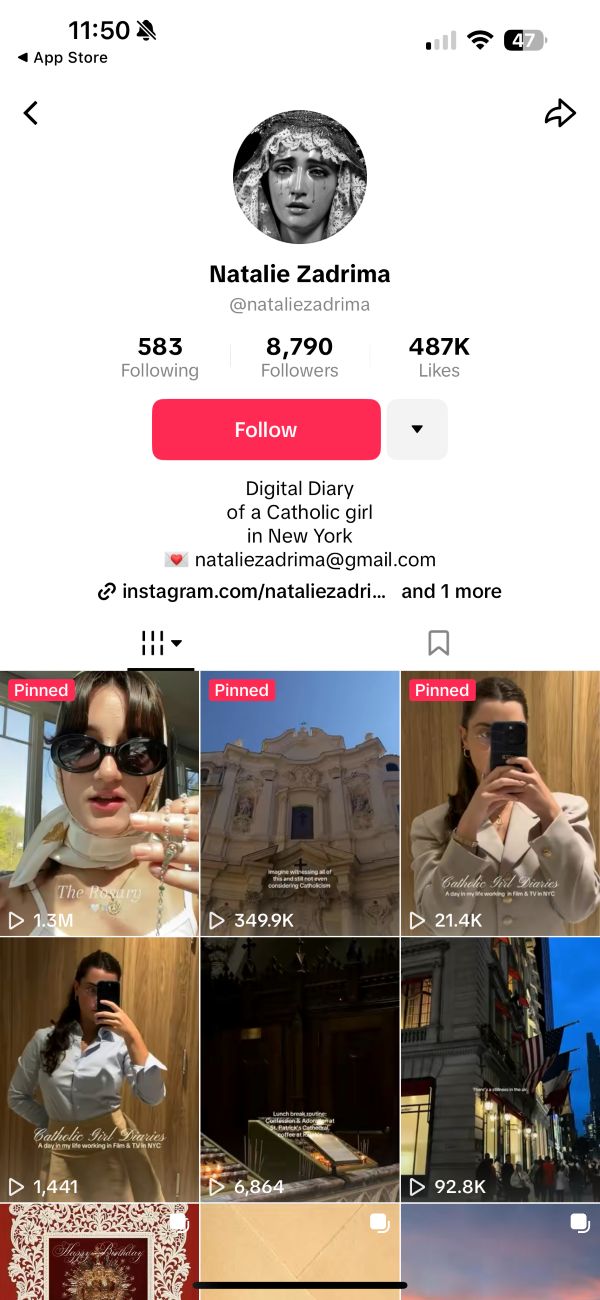
Task: Expand the dropdown arrow beside Follow
Action: coord(417,430)
